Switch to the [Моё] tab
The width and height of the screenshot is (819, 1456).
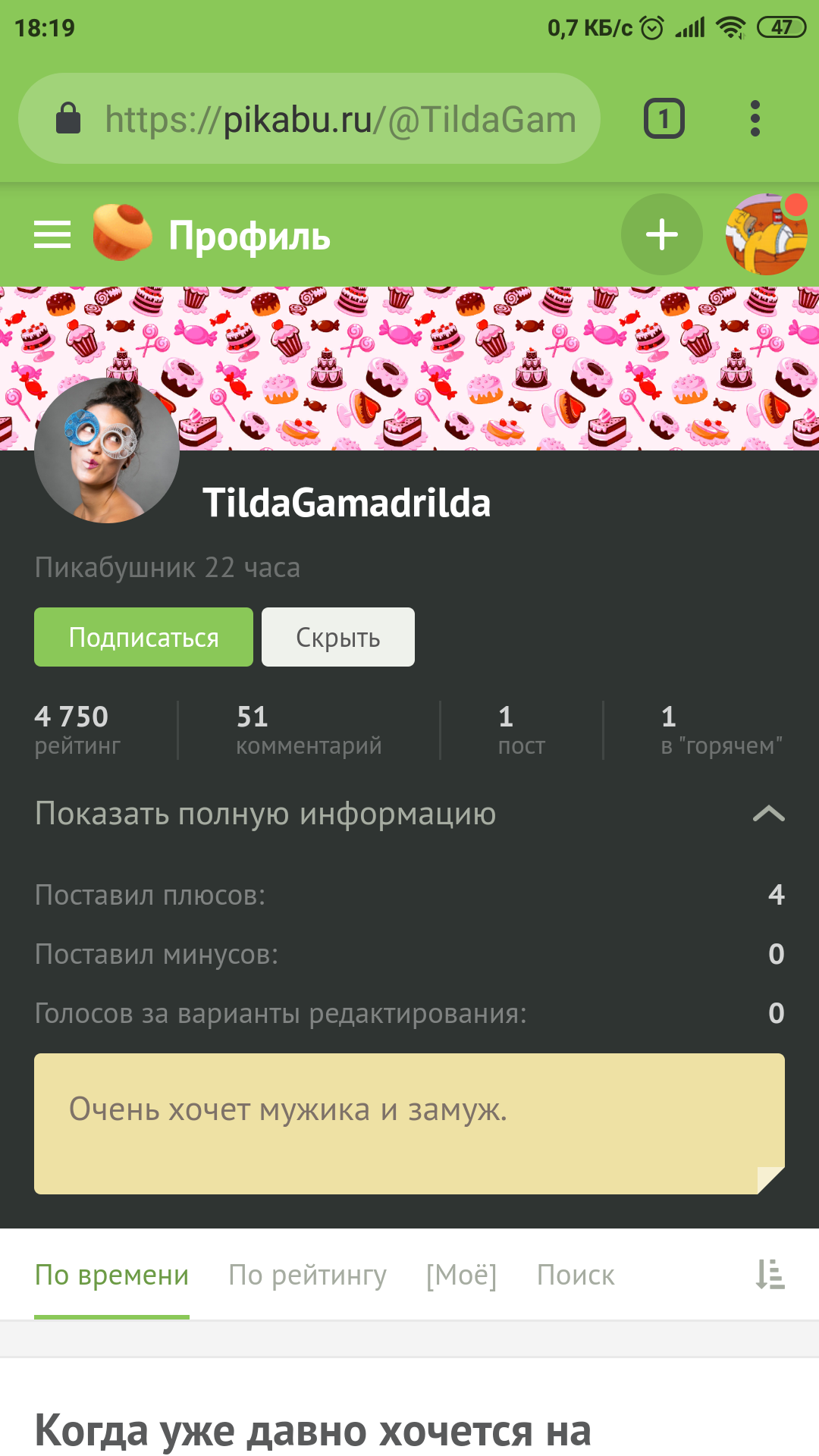coord(461,1276)
